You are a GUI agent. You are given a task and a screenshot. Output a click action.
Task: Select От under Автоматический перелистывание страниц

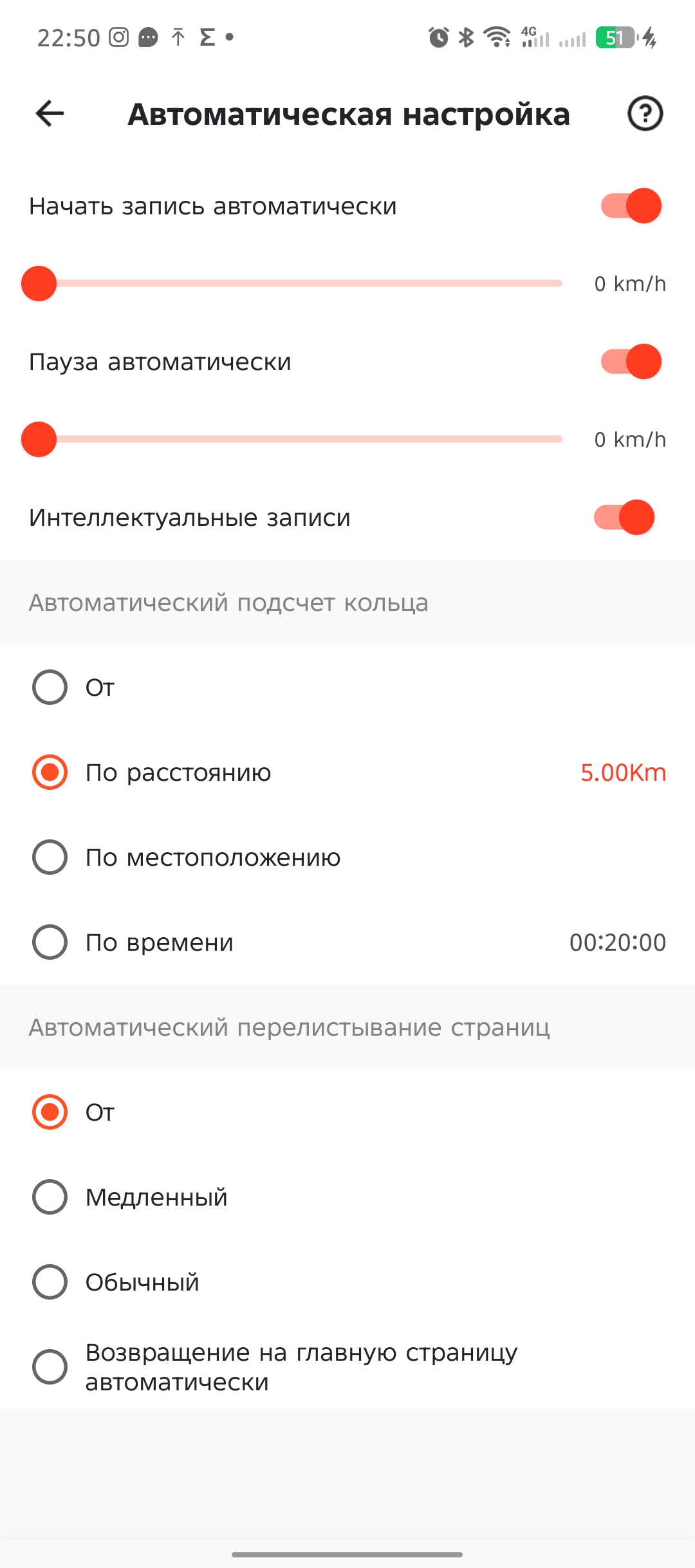point(50,1112)
